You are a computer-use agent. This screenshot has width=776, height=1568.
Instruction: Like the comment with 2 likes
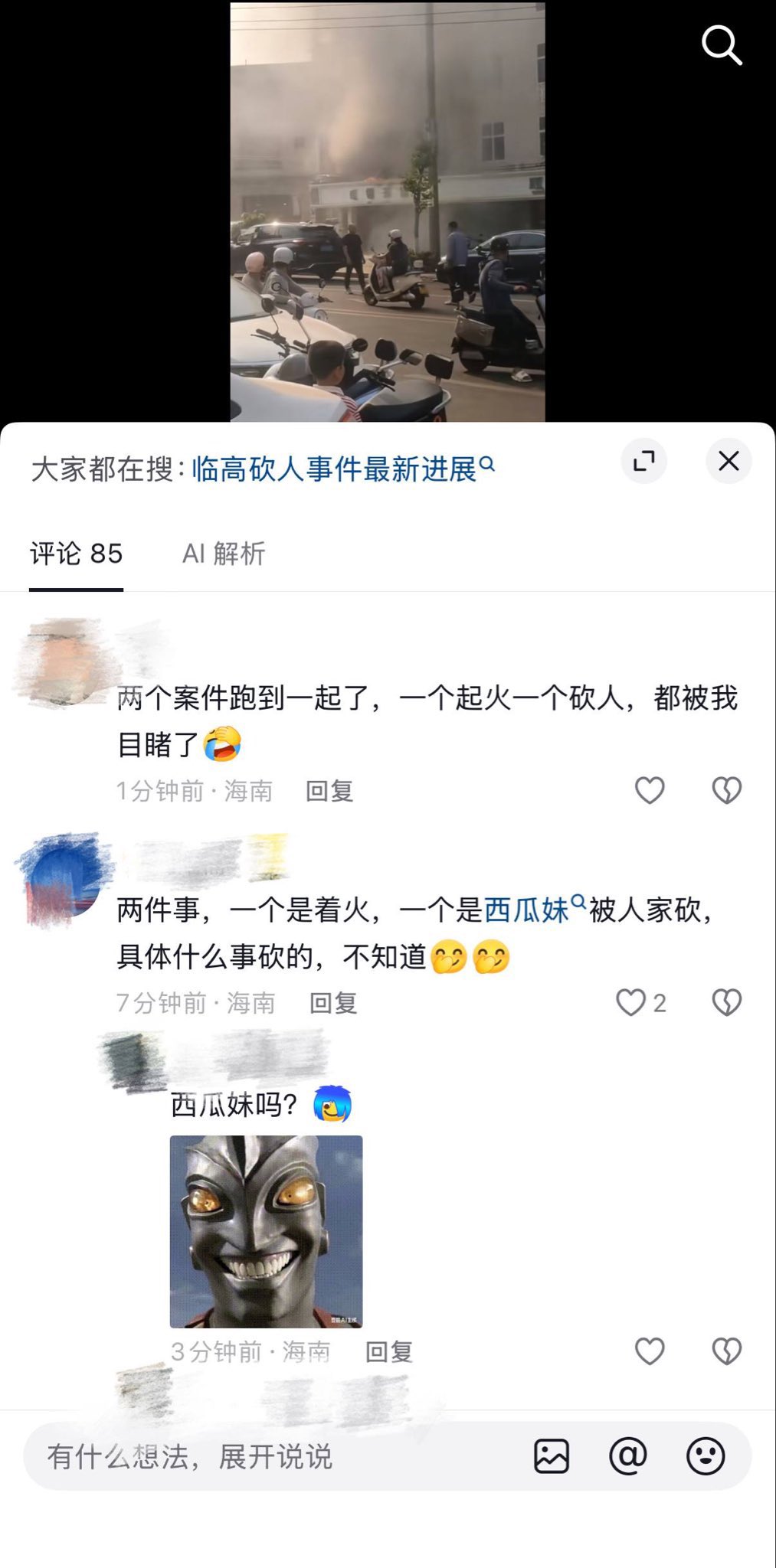pyautogui.click(x=633, y=1002)
